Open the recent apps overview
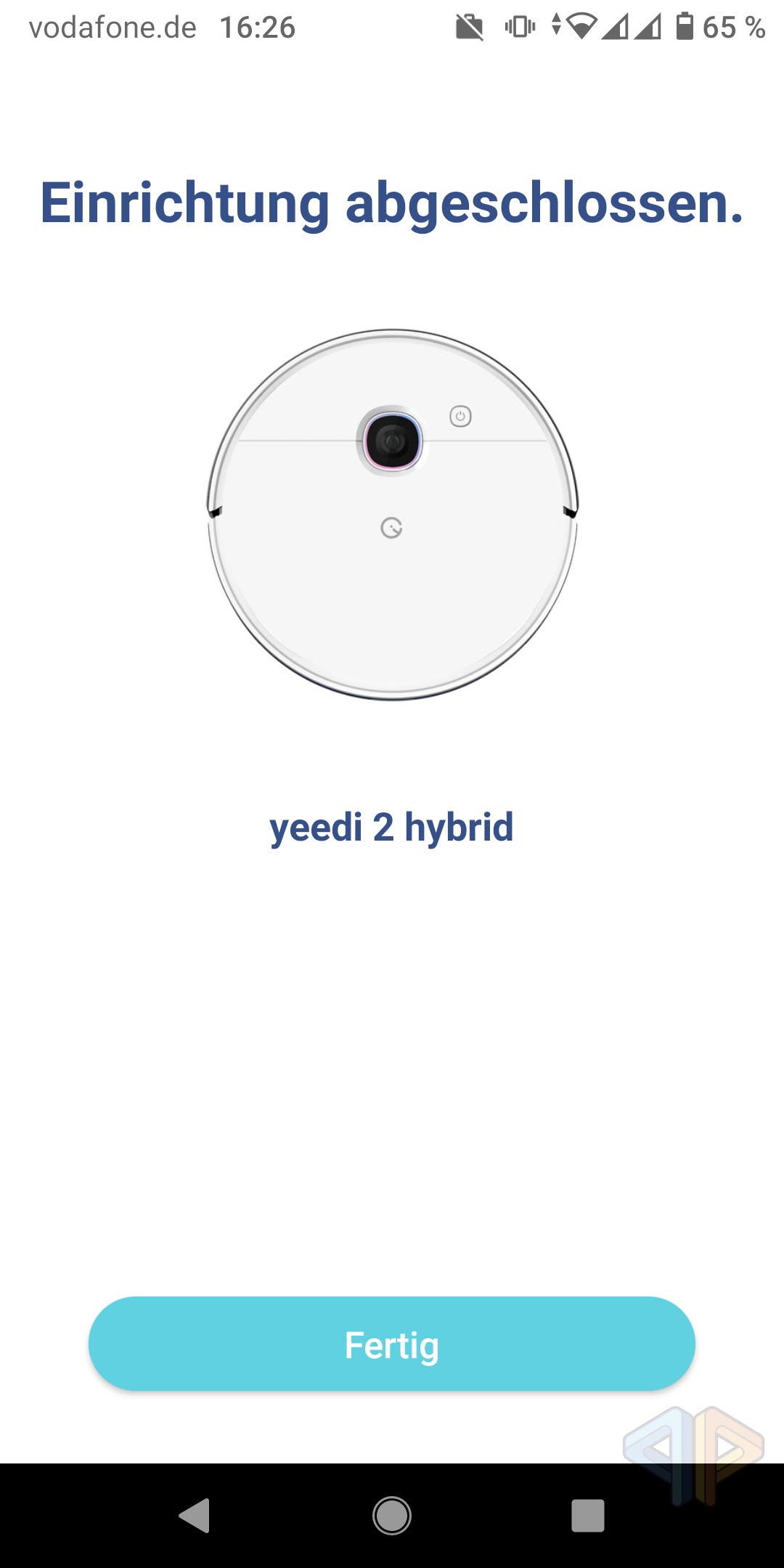 tap(588, 1516)
